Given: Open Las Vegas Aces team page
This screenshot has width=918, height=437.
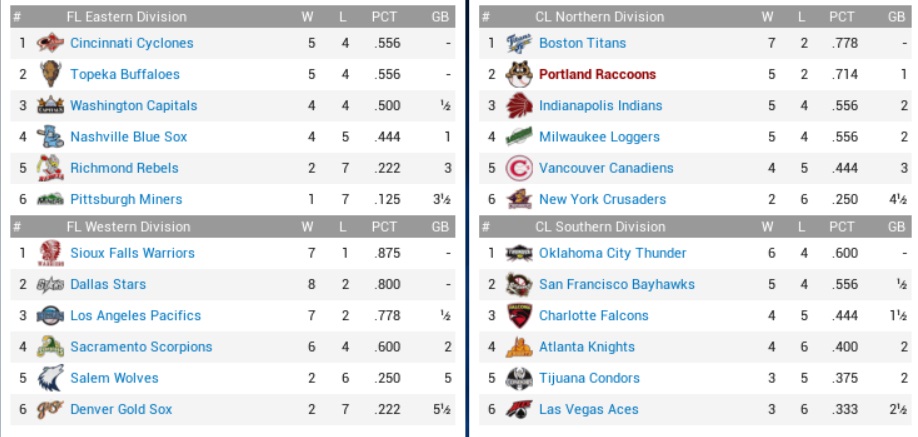Looking at the screenshot, I should tap(588, 409).
